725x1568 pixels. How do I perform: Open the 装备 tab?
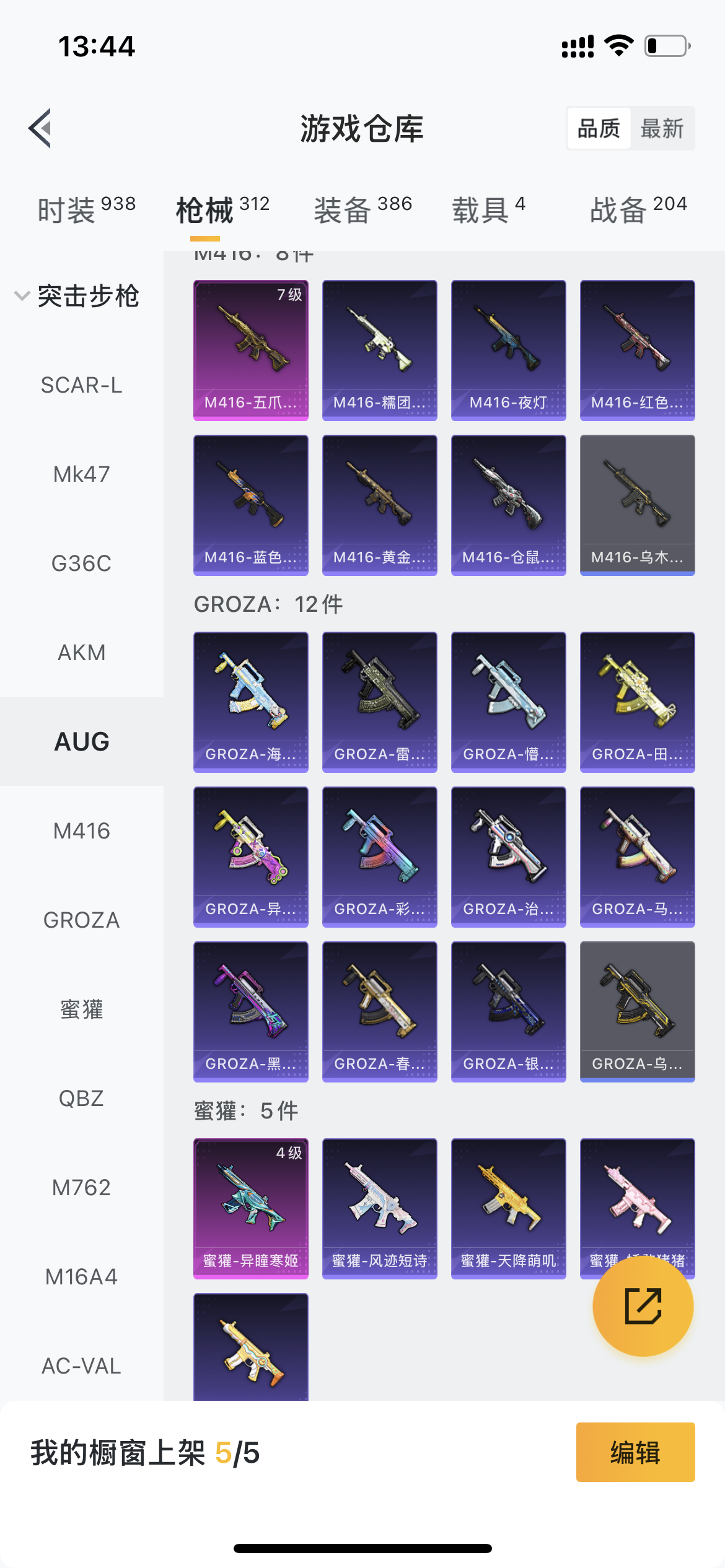pyautogui.click(x=362, y=209)
